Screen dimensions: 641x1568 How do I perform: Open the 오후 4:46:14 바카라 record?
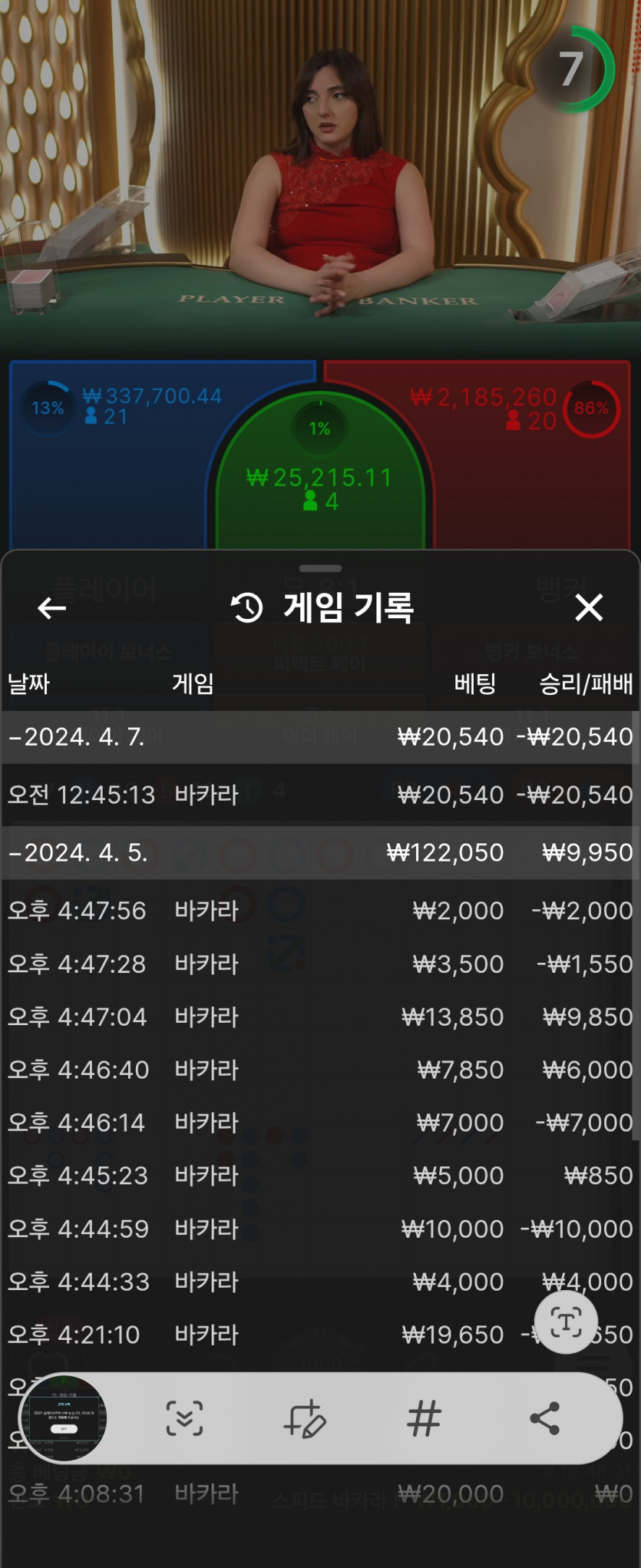pos(320,1123)
